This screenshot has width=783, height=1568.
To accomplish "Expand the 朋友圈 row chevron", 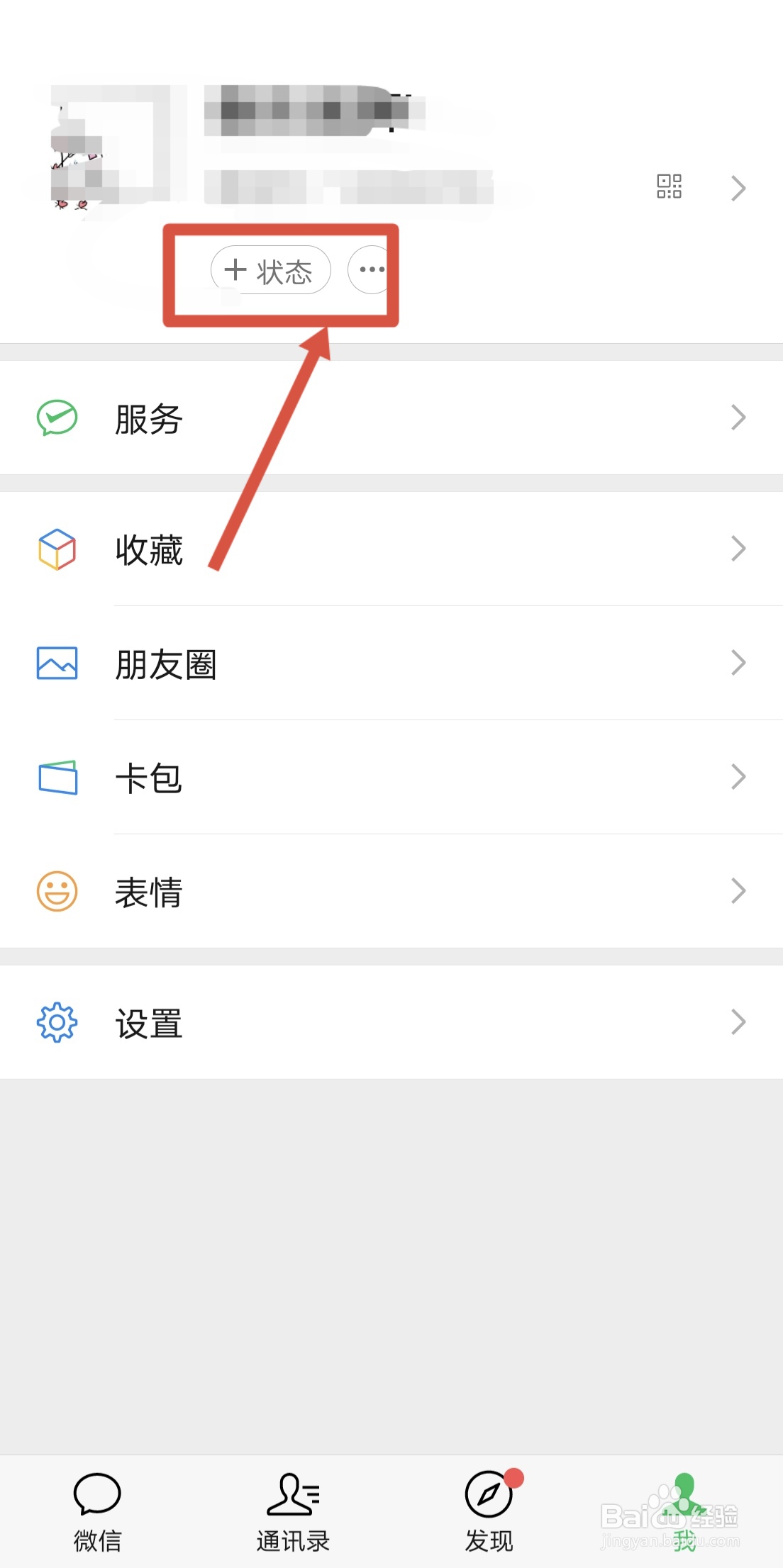I will point(738,663).
